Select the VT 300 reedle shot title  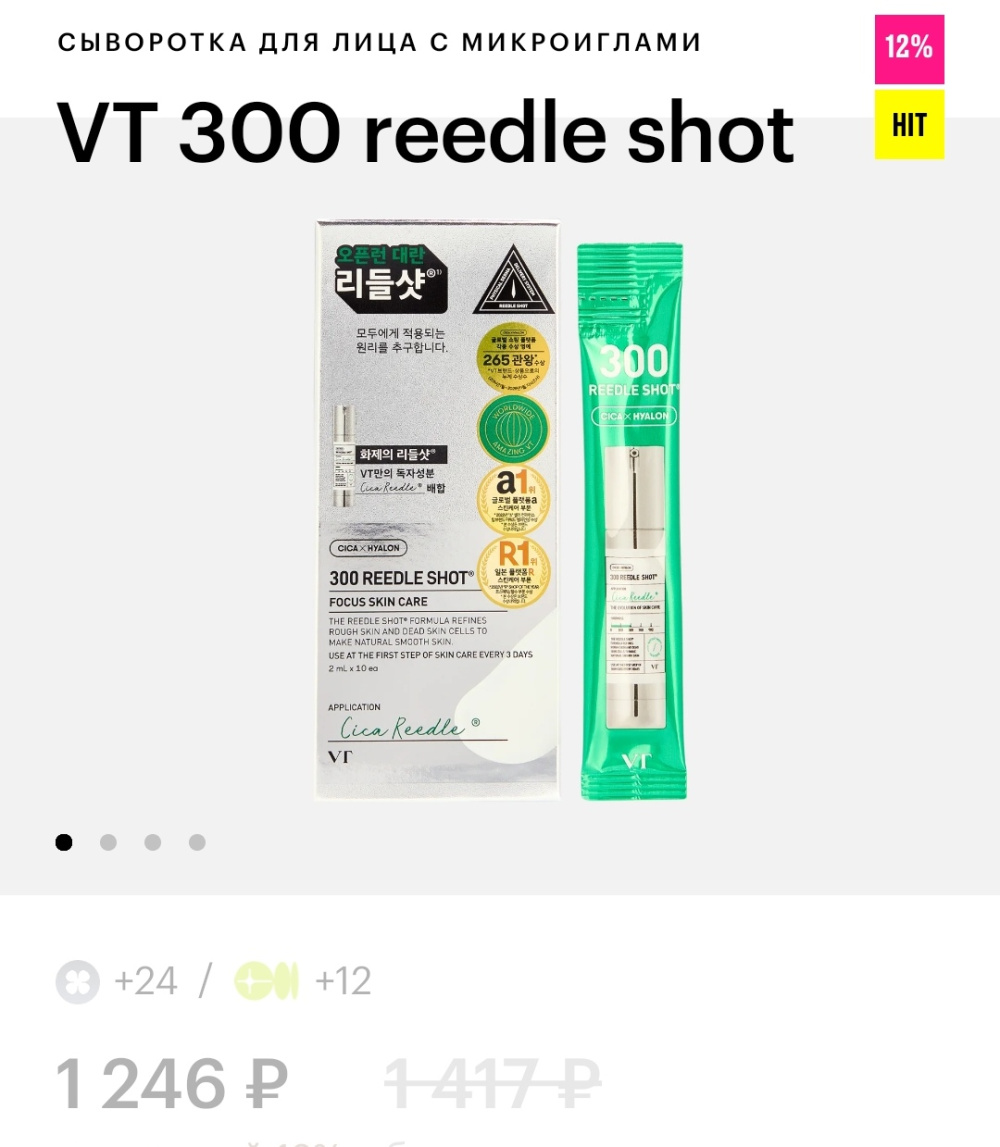point(425,130)
